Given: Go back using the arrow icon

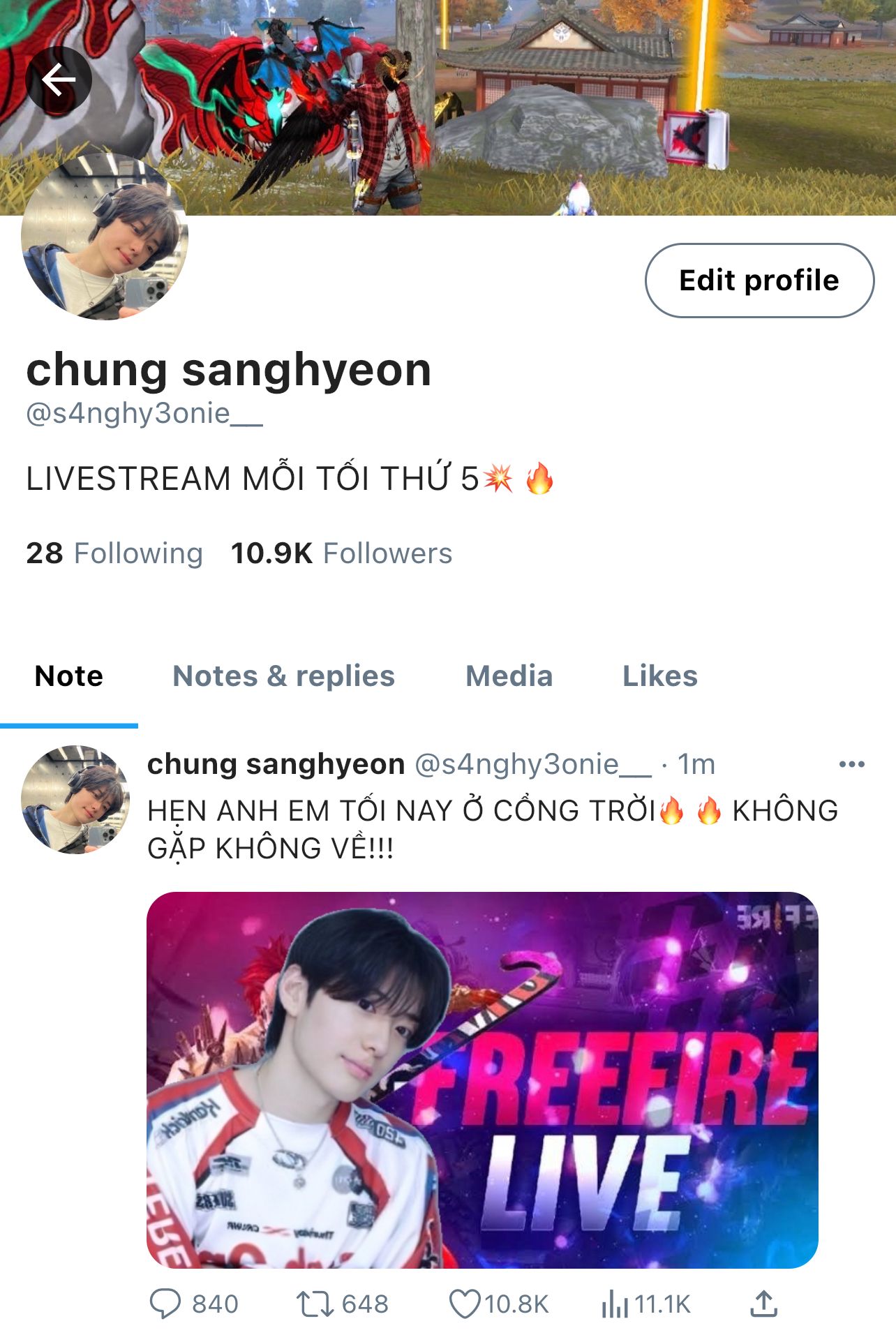Looking at the screenshot, I should pos(59,80).
